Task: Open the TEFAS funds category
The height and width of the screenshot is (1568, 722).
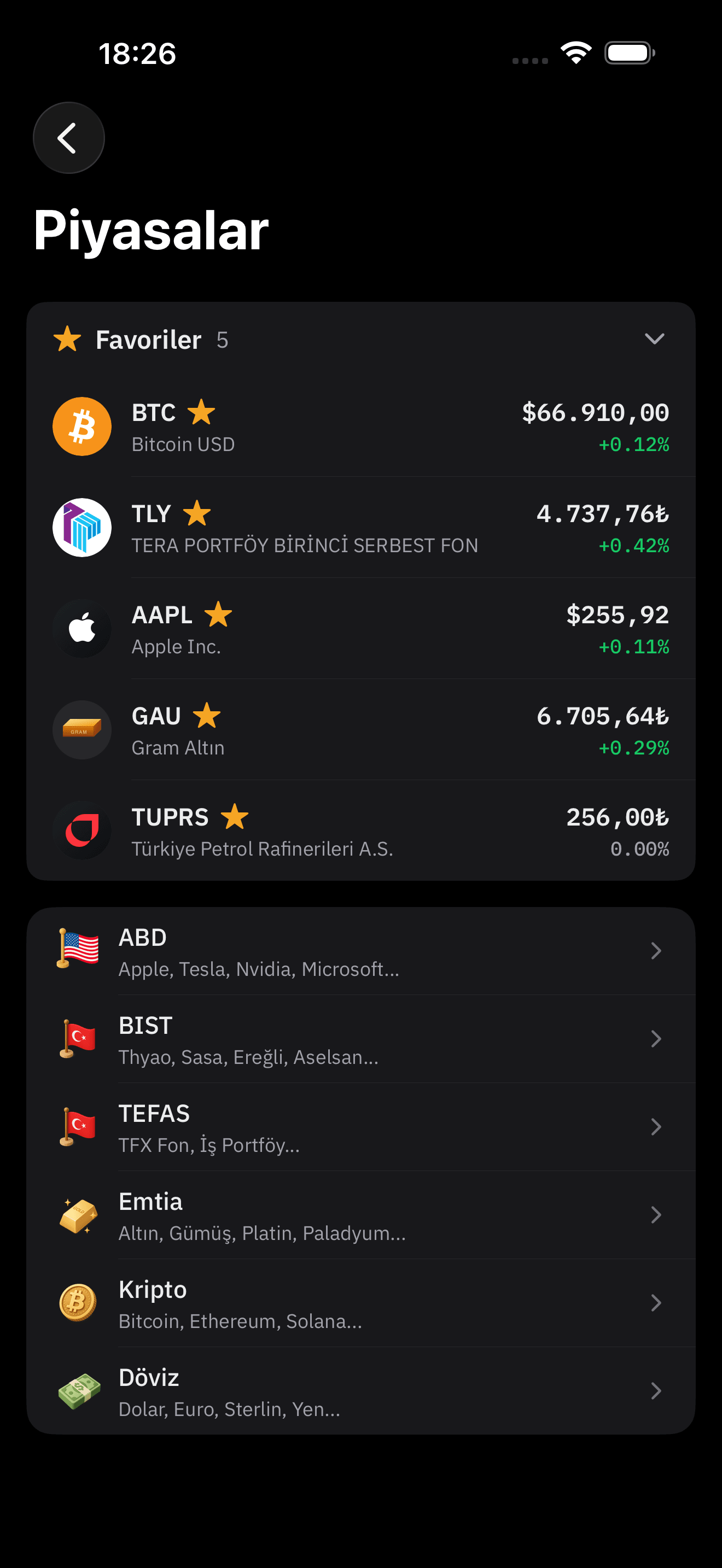Action: click(360, 1127)
